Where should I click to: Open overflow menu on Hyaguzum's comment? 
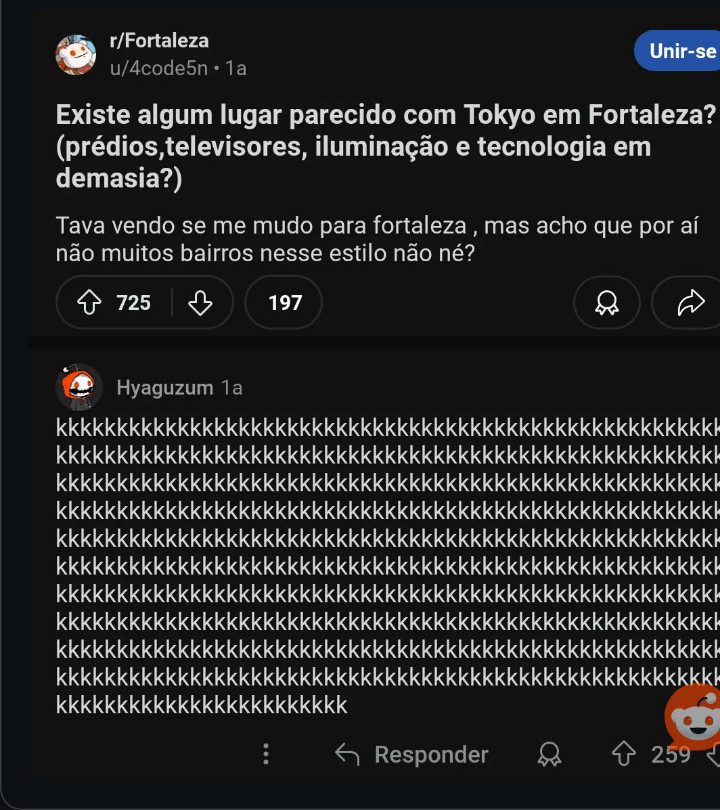pos(265,754)
